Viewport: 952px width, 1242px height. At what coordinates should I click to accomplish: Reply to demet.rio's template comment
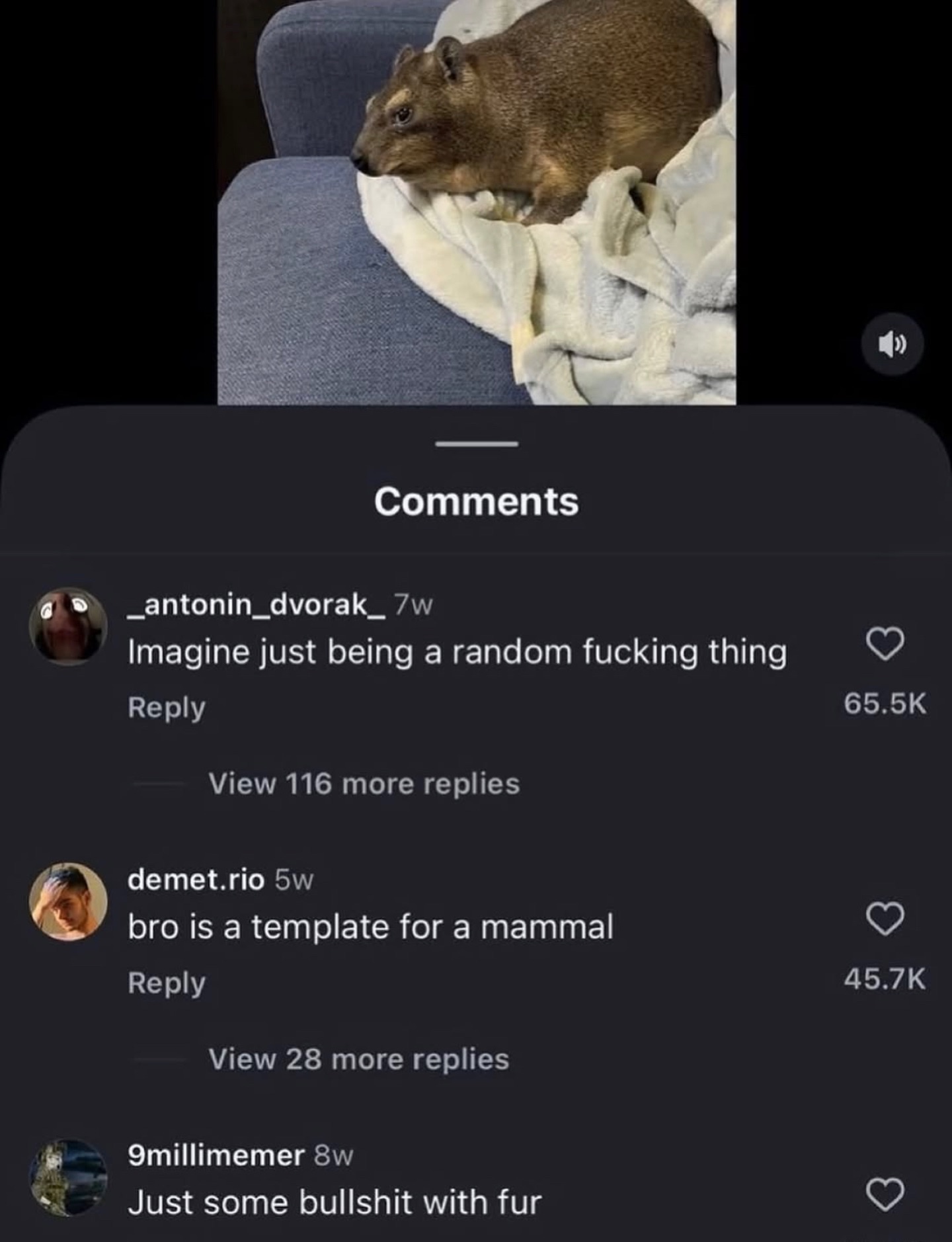pyautogui.click(x=167, y=983)
